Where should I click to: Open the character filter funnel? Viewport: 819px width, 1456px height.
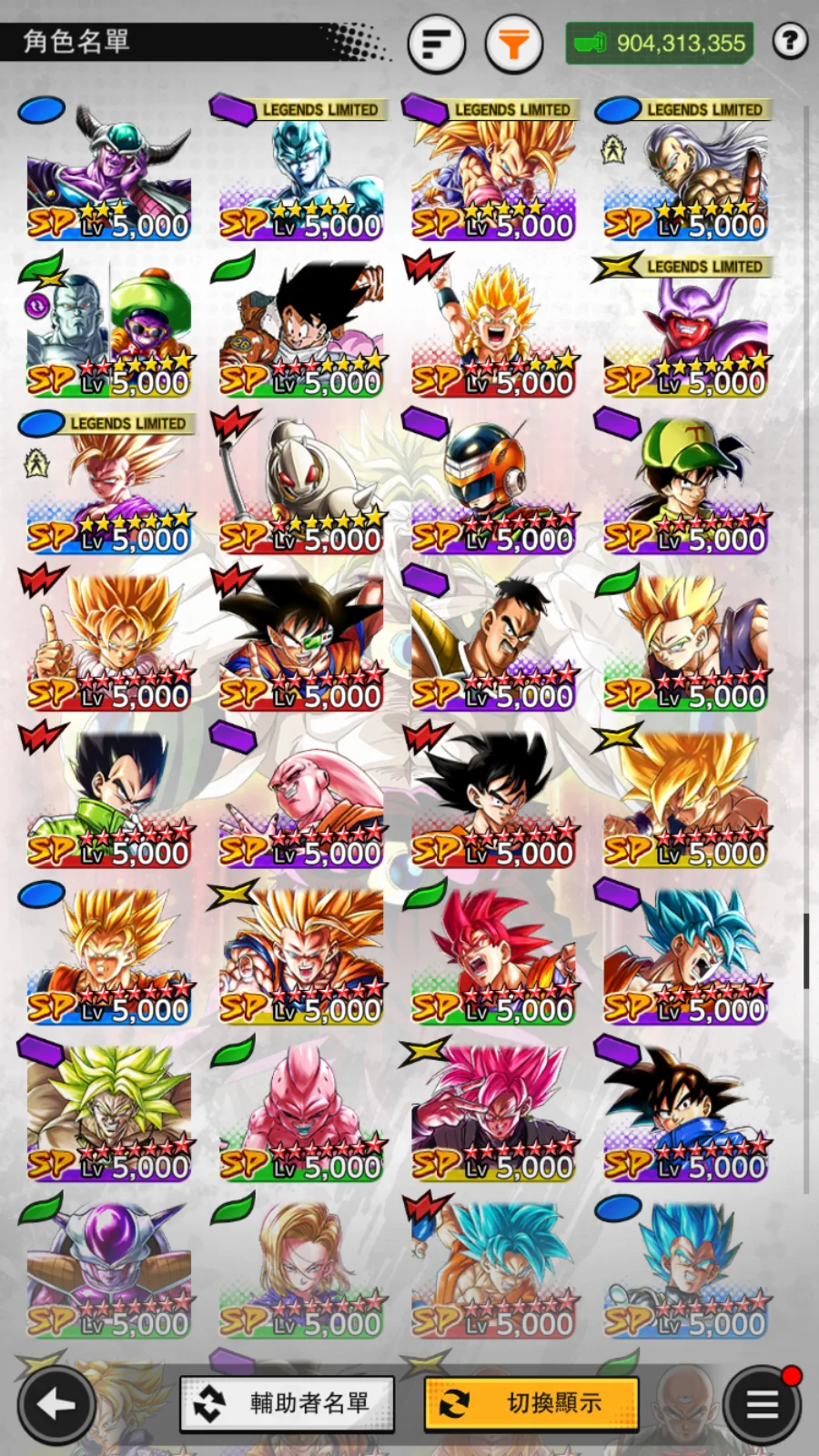tap(513, 43)
